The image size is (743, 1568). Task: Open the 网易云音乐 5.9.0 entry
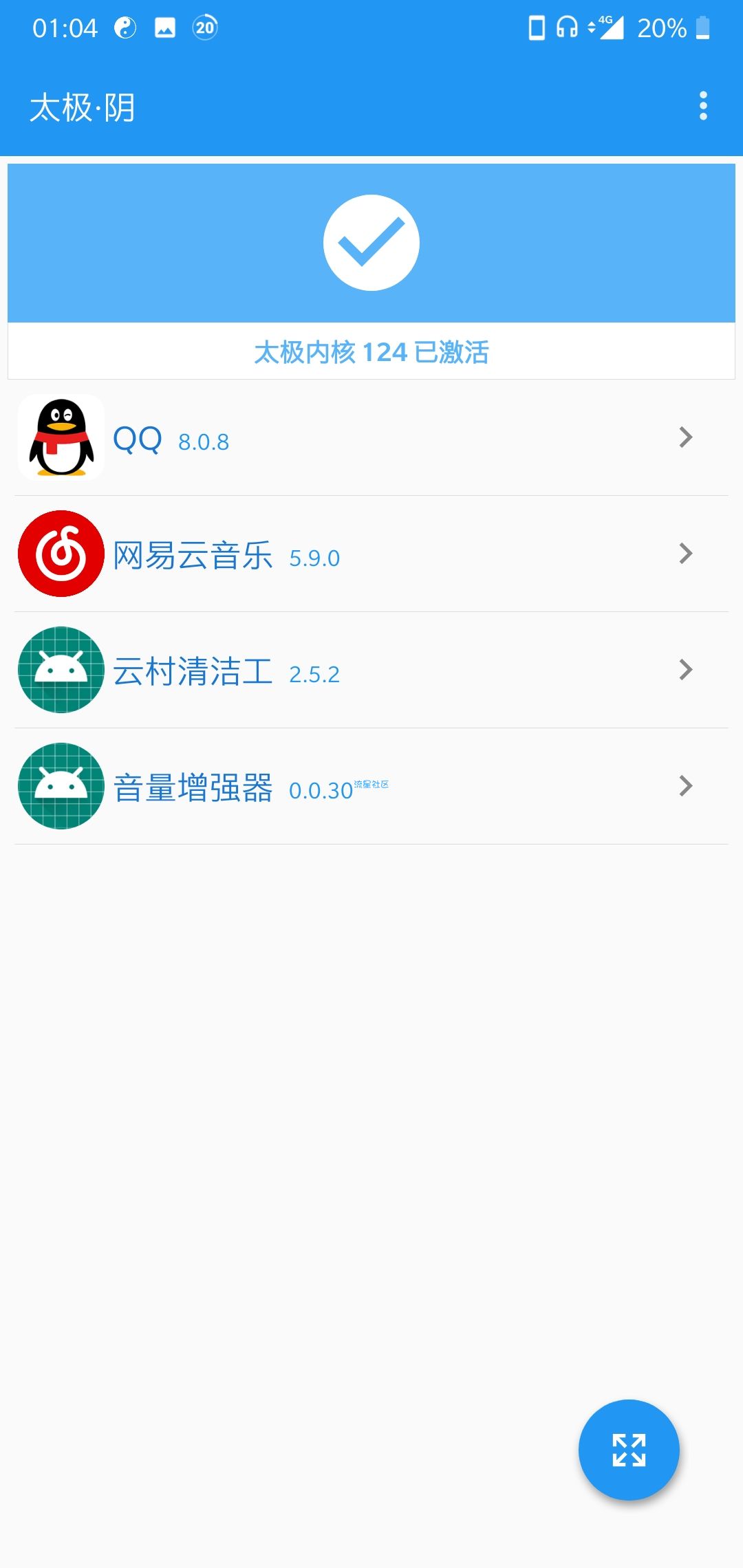tap(371, 554)
